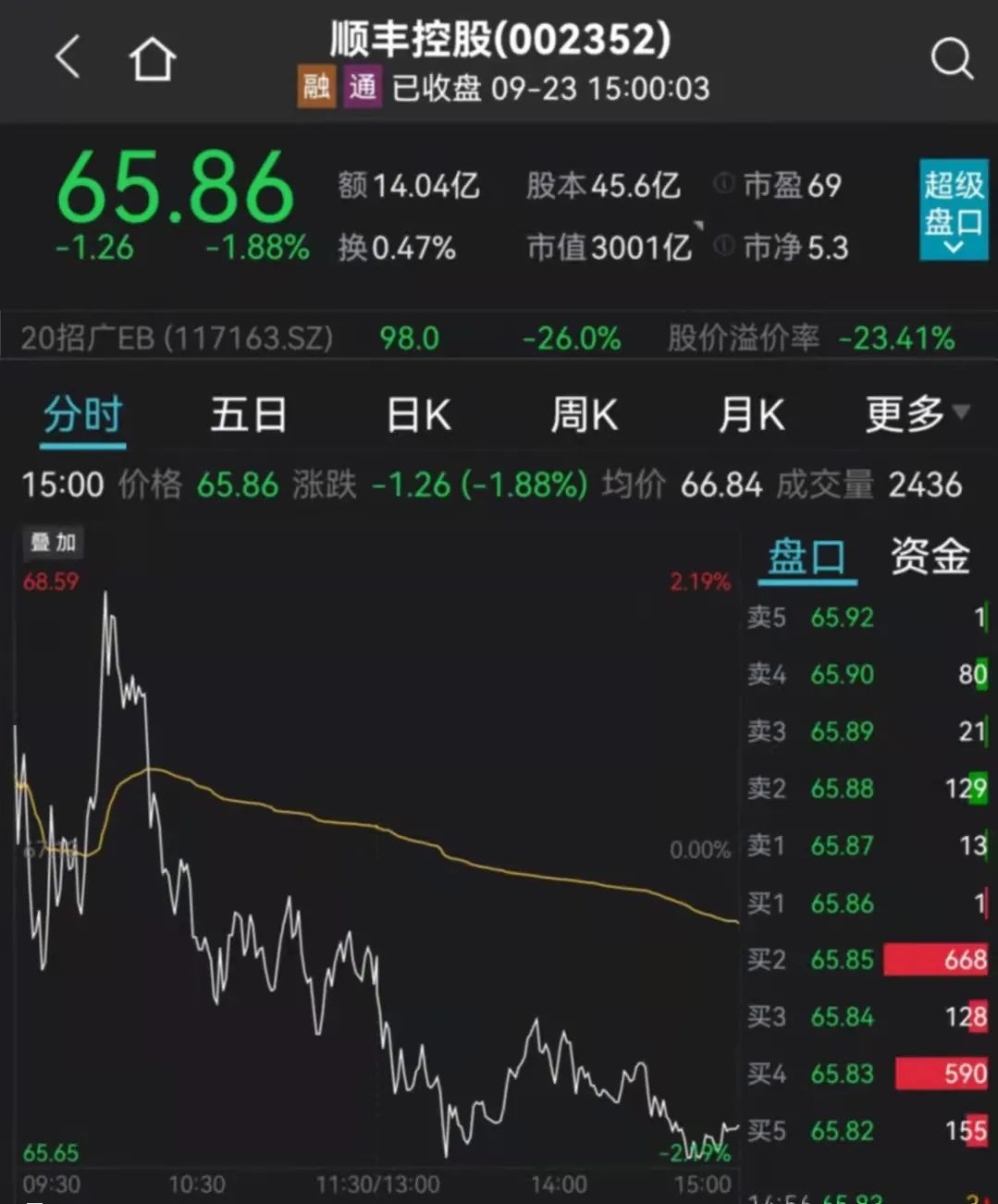Show the 日K daily candlestick chart
Screen dimensions: 998x1204
click(418, 414)
